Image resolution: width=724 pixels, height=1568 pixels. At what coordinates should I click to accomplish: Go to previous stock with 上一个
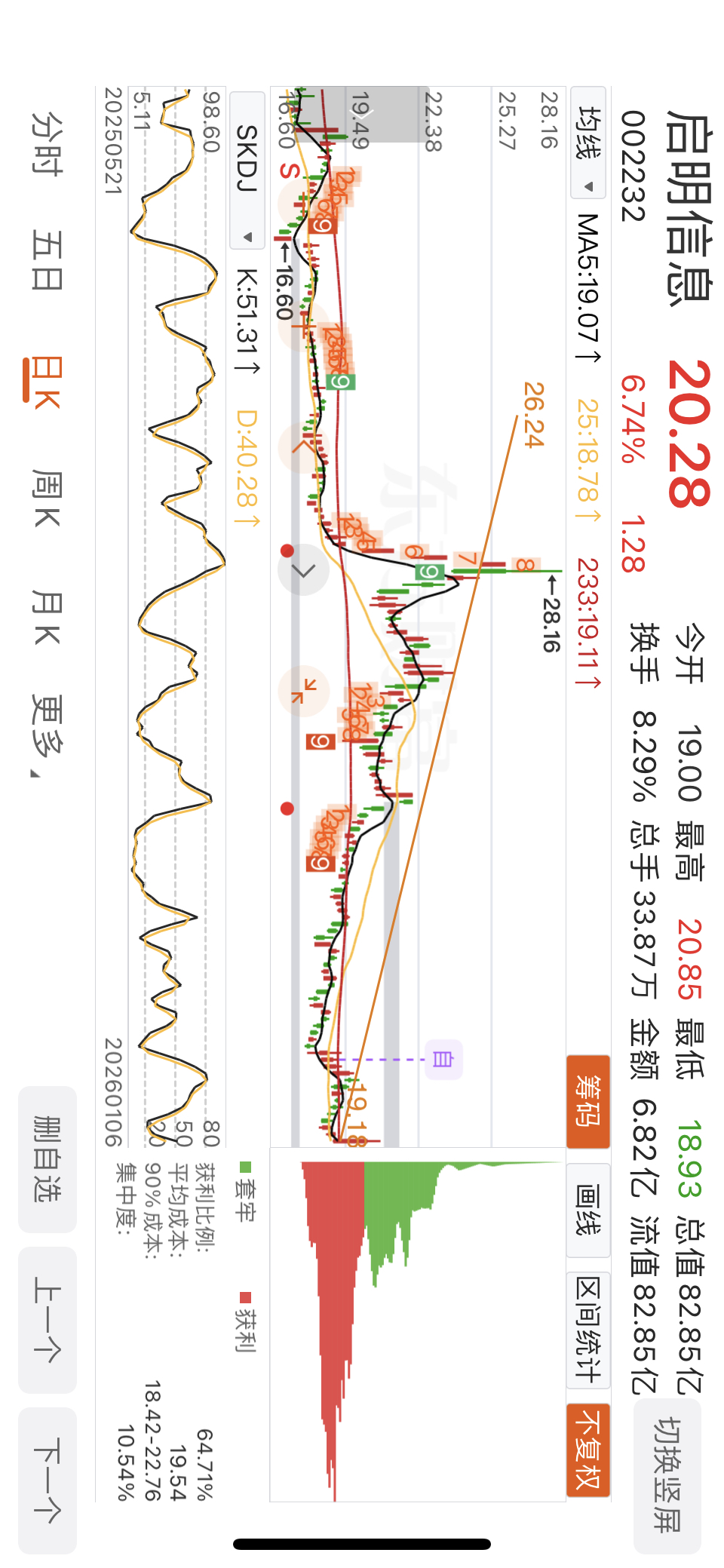pos(48,1320)
